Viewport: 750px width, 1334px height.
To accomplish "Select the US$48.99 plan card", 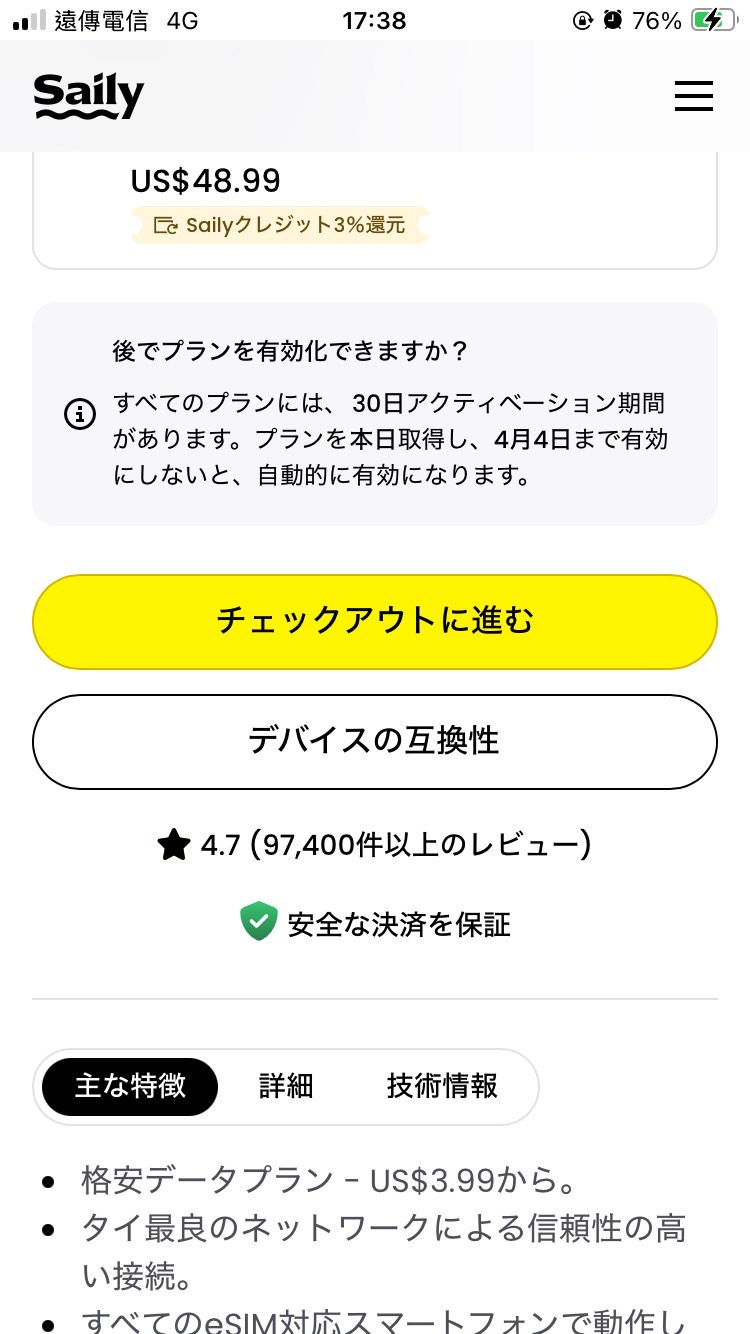I will pos(375,205).
